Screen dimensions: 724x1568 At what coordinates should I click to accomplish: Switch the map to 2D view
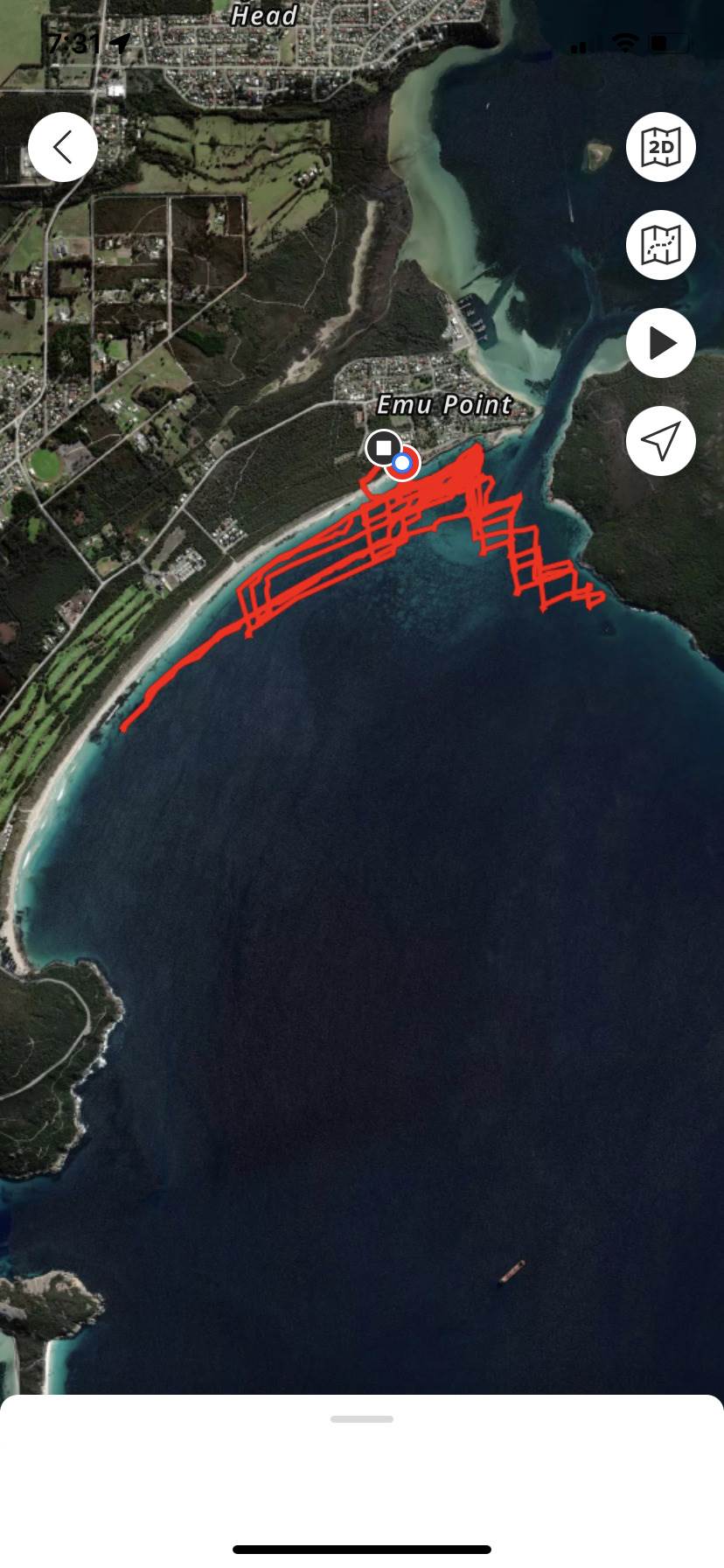coord(661,147)
